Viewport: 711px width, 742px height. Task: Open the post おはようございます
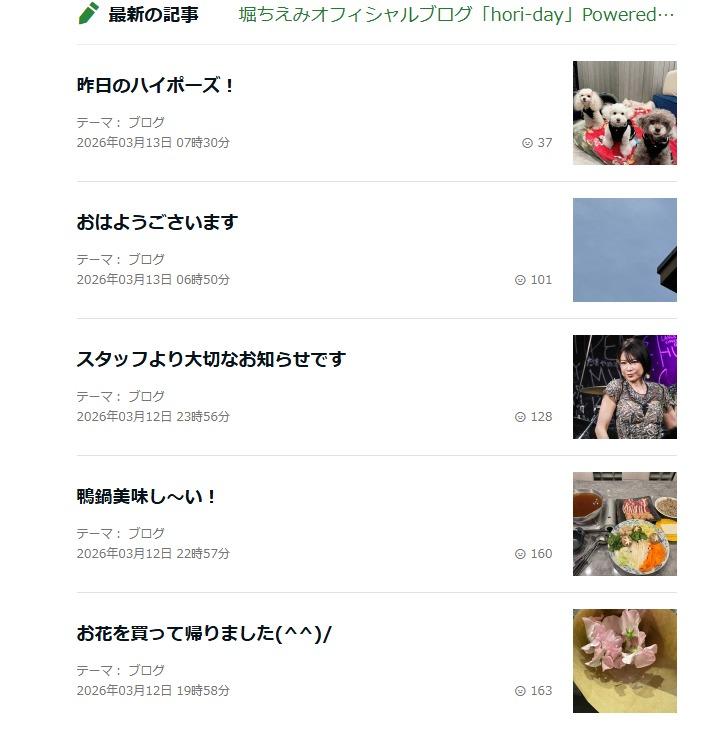pyautogui.click(x=157, y=223)
